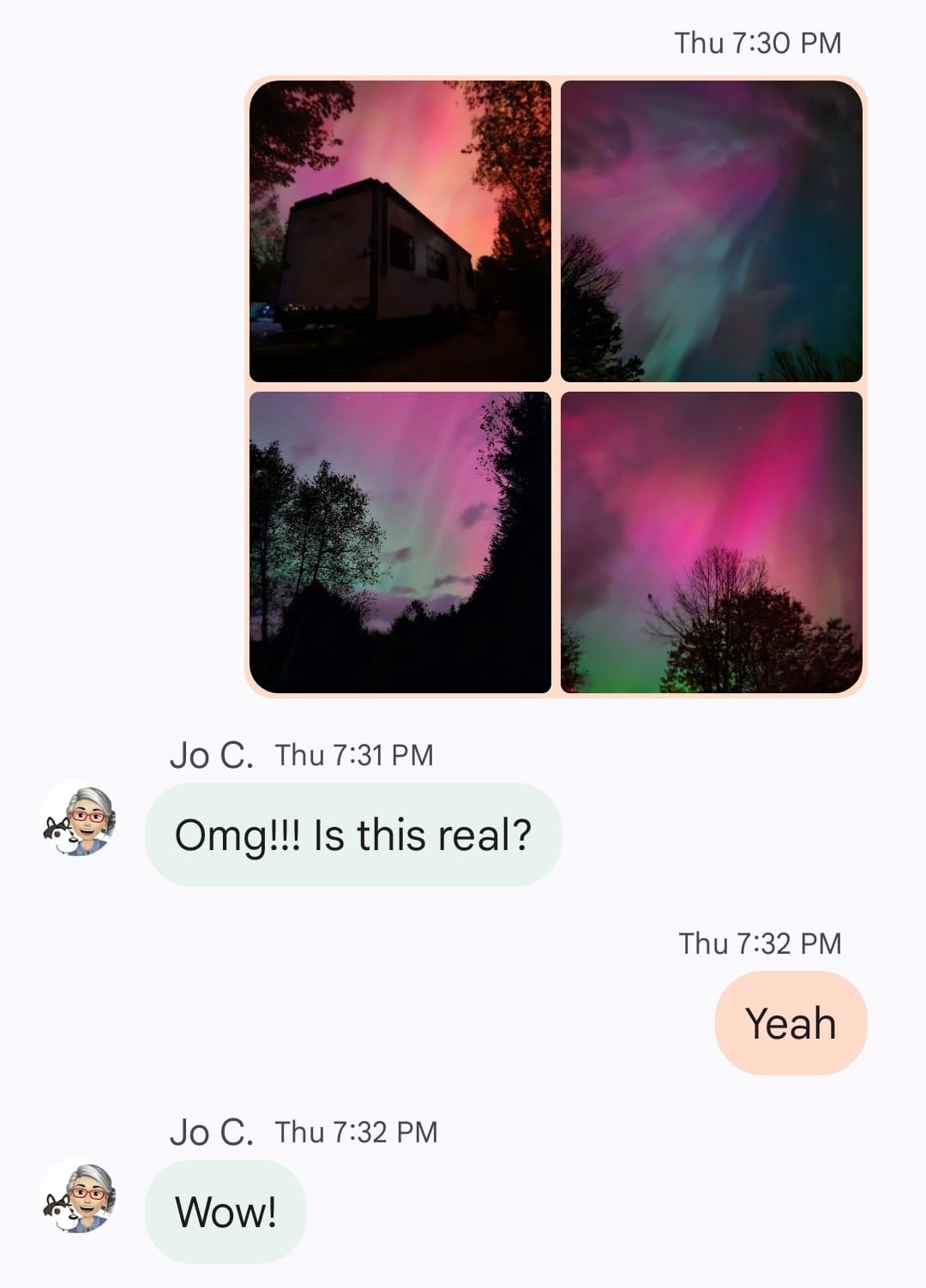The image size is (926, 1288).
Task: Open Jo C.'s avatar beside "Omg!!! Is this real?"
Action: point(78,819)
